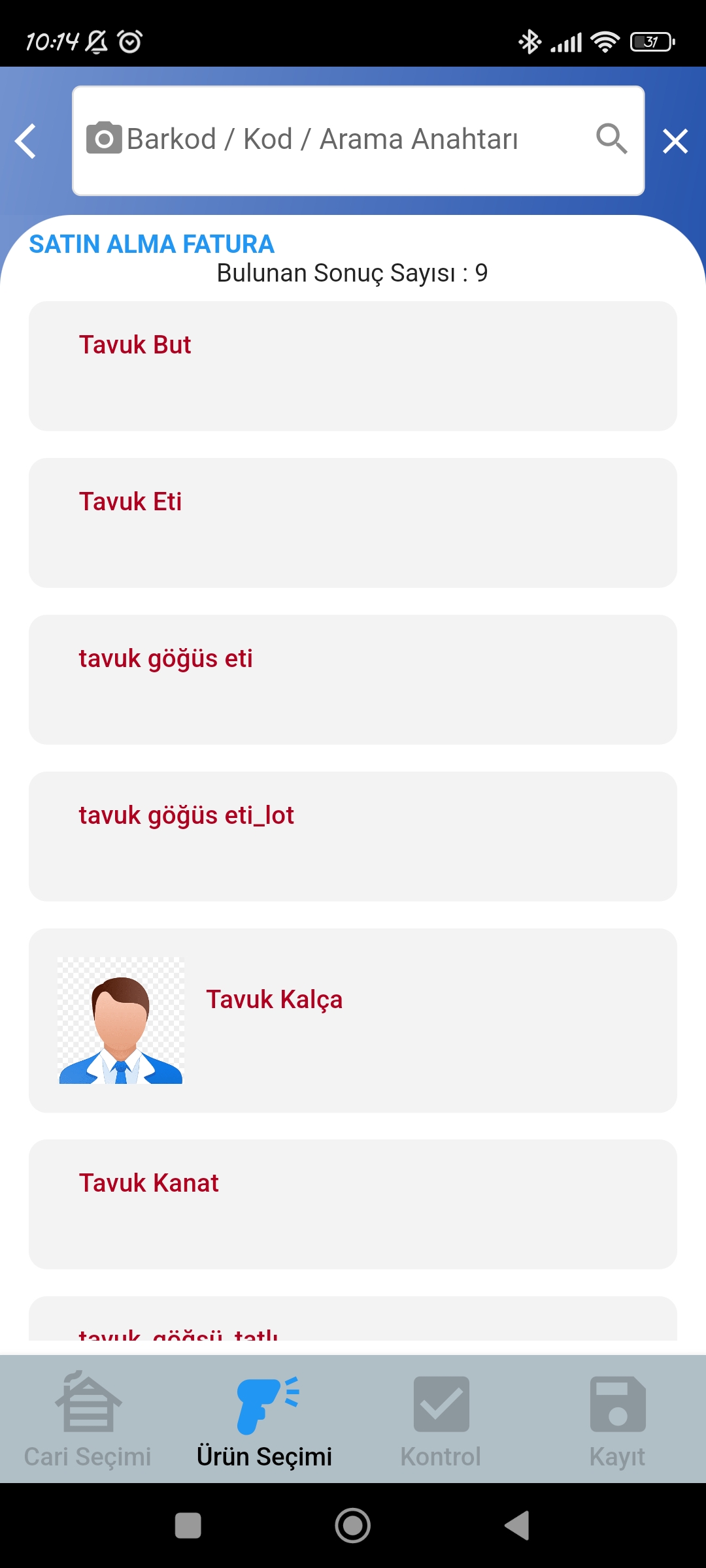This screenshot has width=706, height=1568.
Task: Select the Tavuk Eti product
Action: point(353,523)
